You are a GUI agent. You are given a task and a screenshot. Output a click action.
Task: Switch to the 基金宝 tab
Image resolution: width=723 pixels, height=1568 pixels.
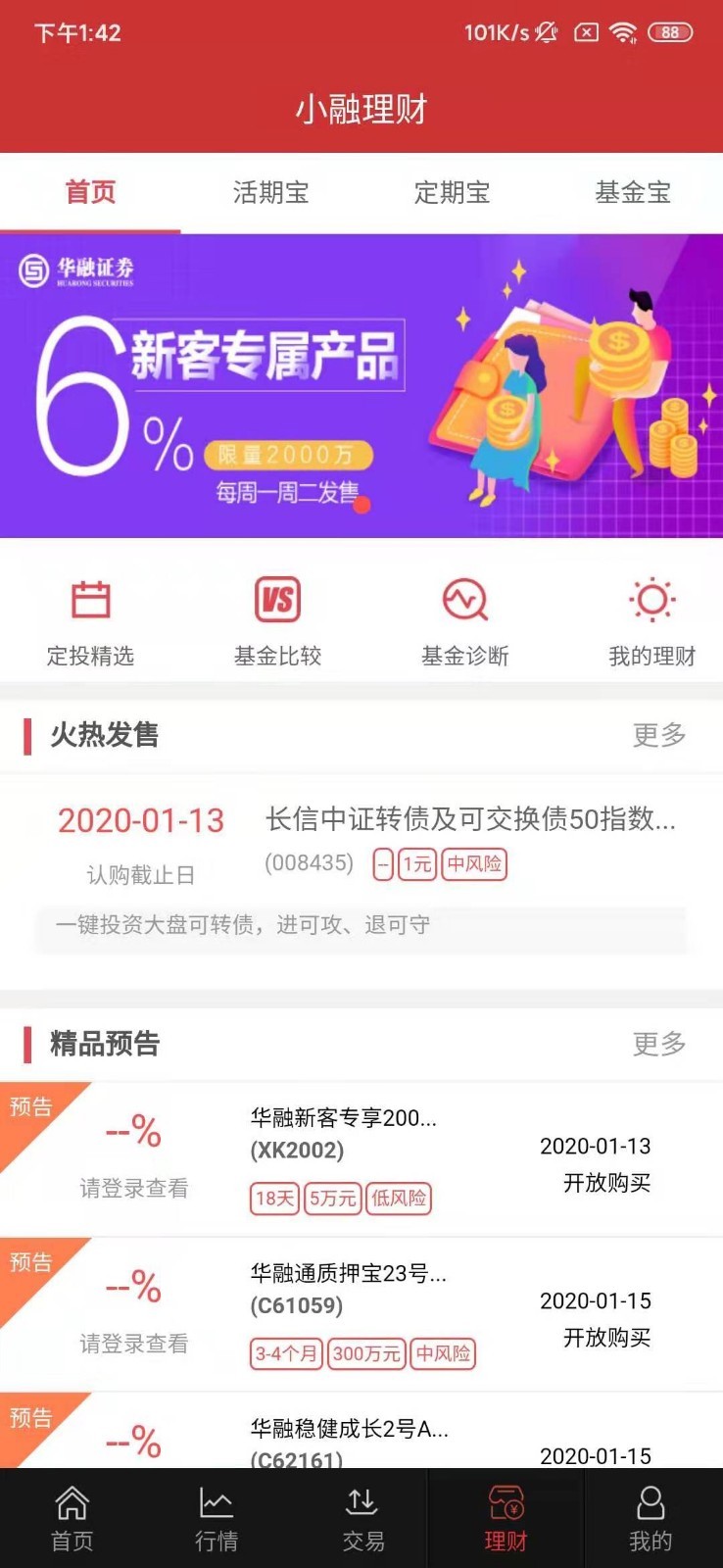point(633,192)
